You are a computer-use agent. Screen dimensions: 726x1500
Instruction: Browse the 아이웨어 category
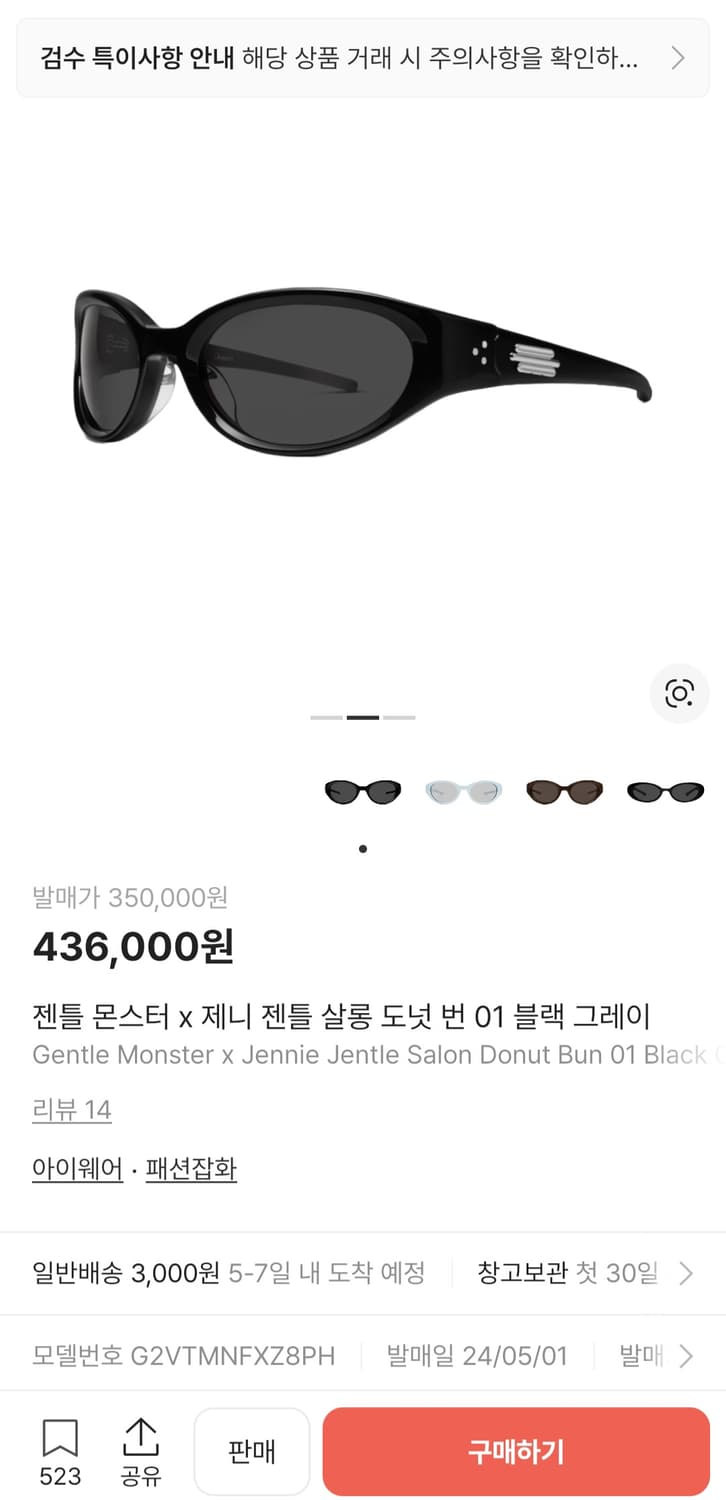coord(77,1168)
